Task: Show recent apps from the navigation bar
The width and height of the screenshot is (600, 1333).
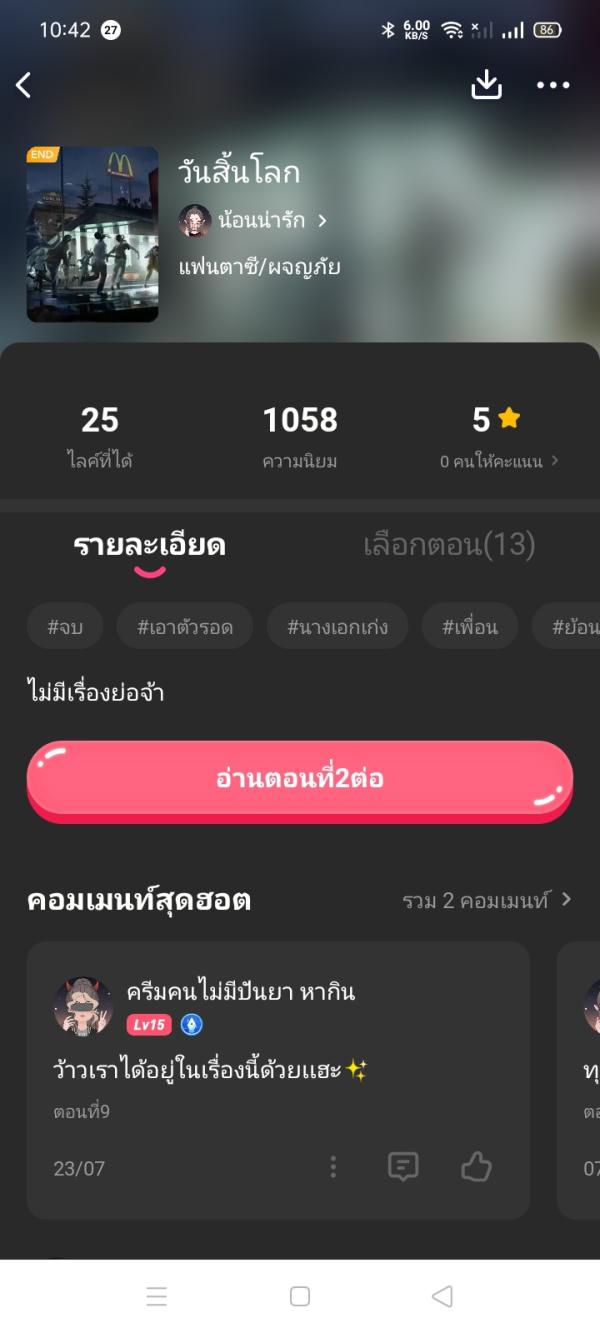Action: (x=157, y=1296)
